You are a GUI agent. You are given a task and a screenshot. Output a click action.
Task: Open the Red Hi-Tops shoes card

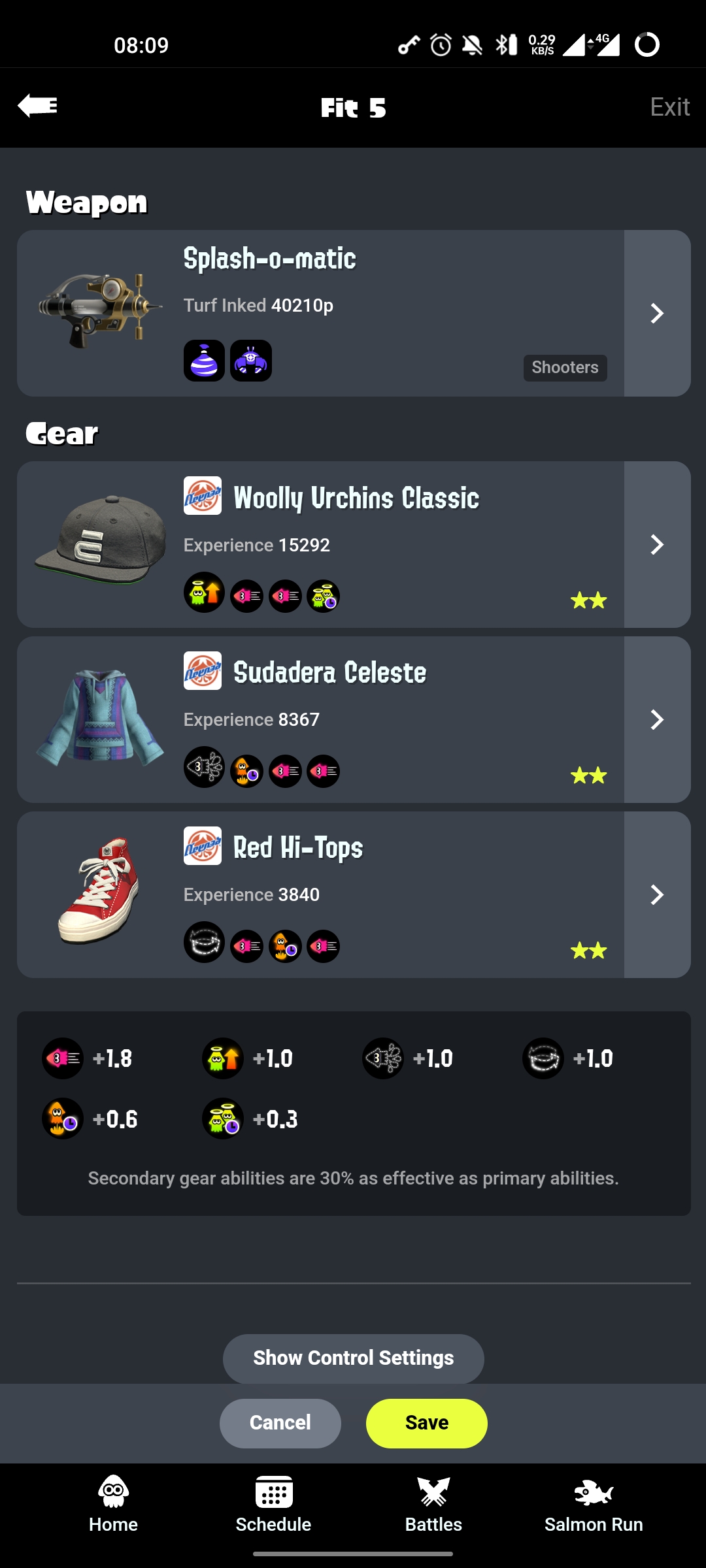pos(354,894)
